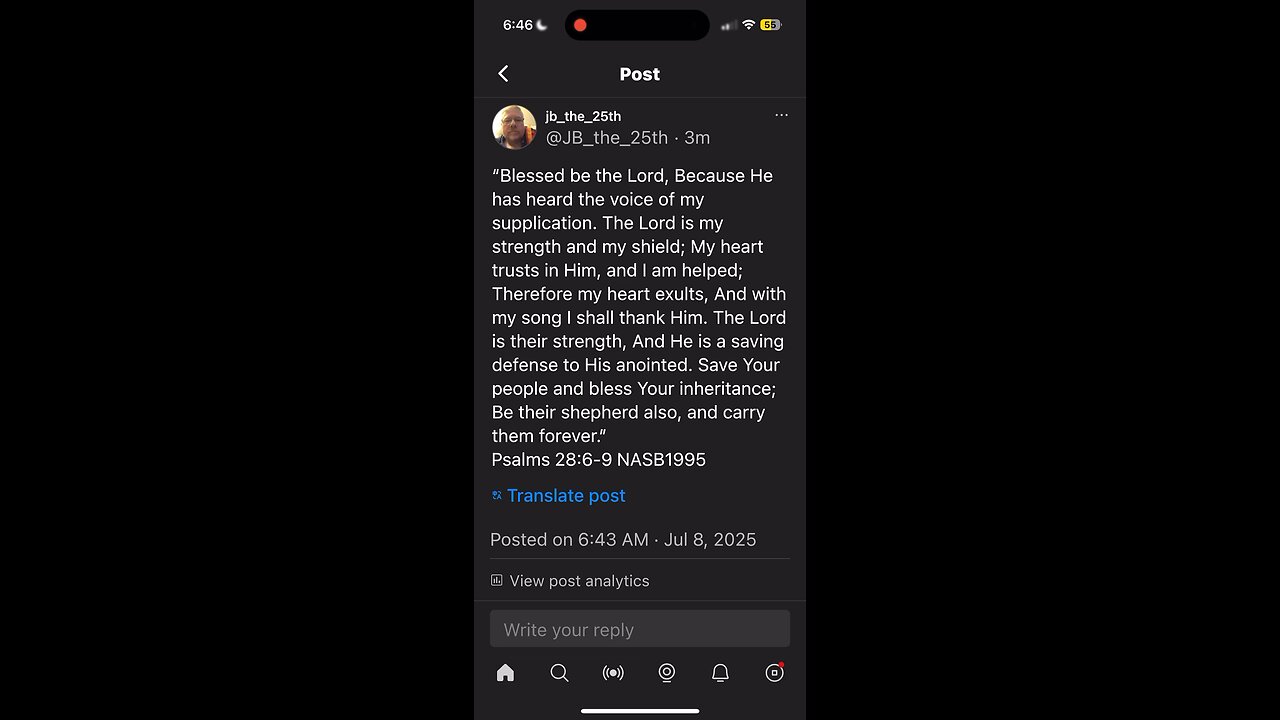
Task: View post analytics
Action: click(579, 581)
